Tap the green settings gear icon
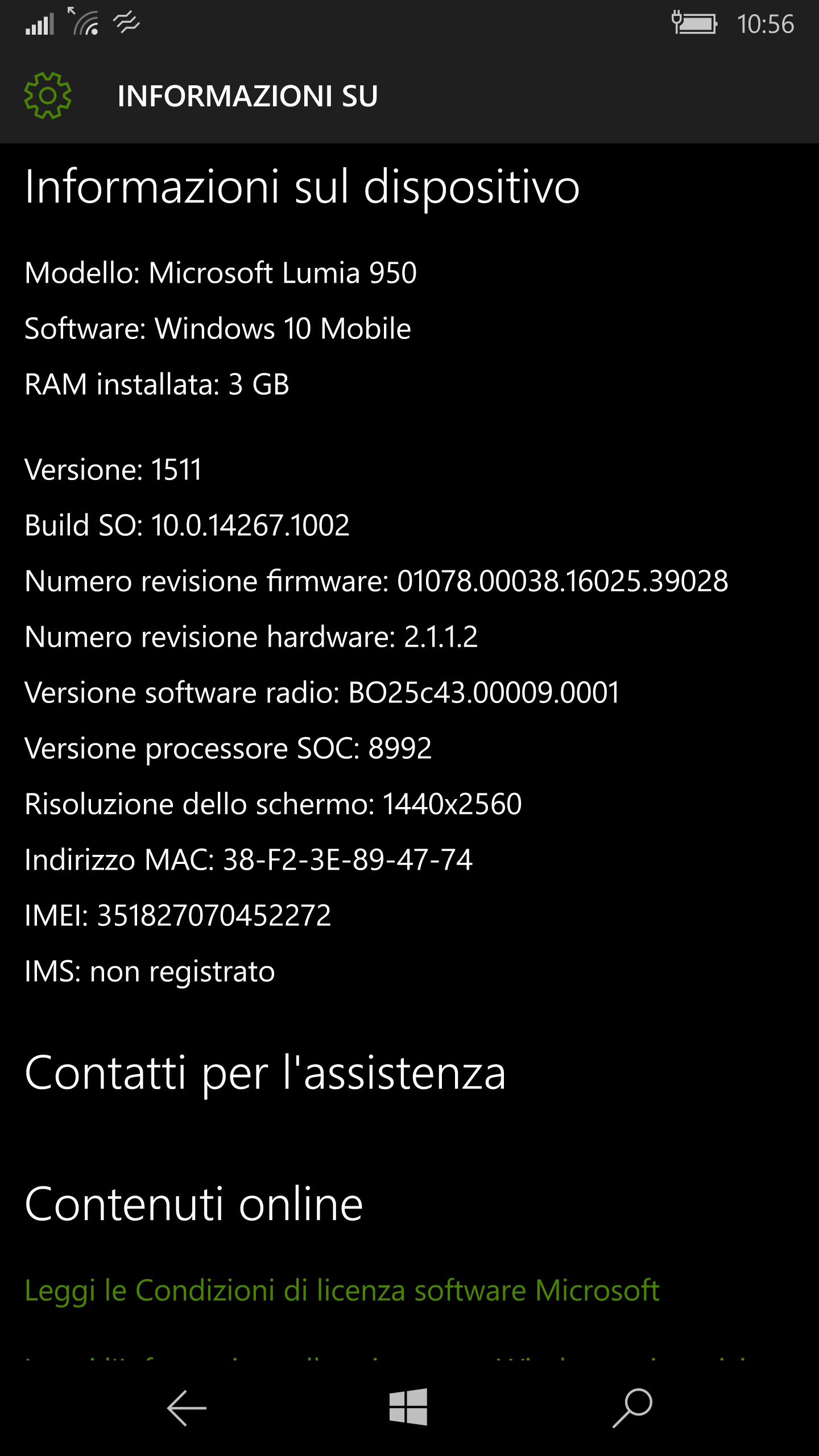 point(48,96)
